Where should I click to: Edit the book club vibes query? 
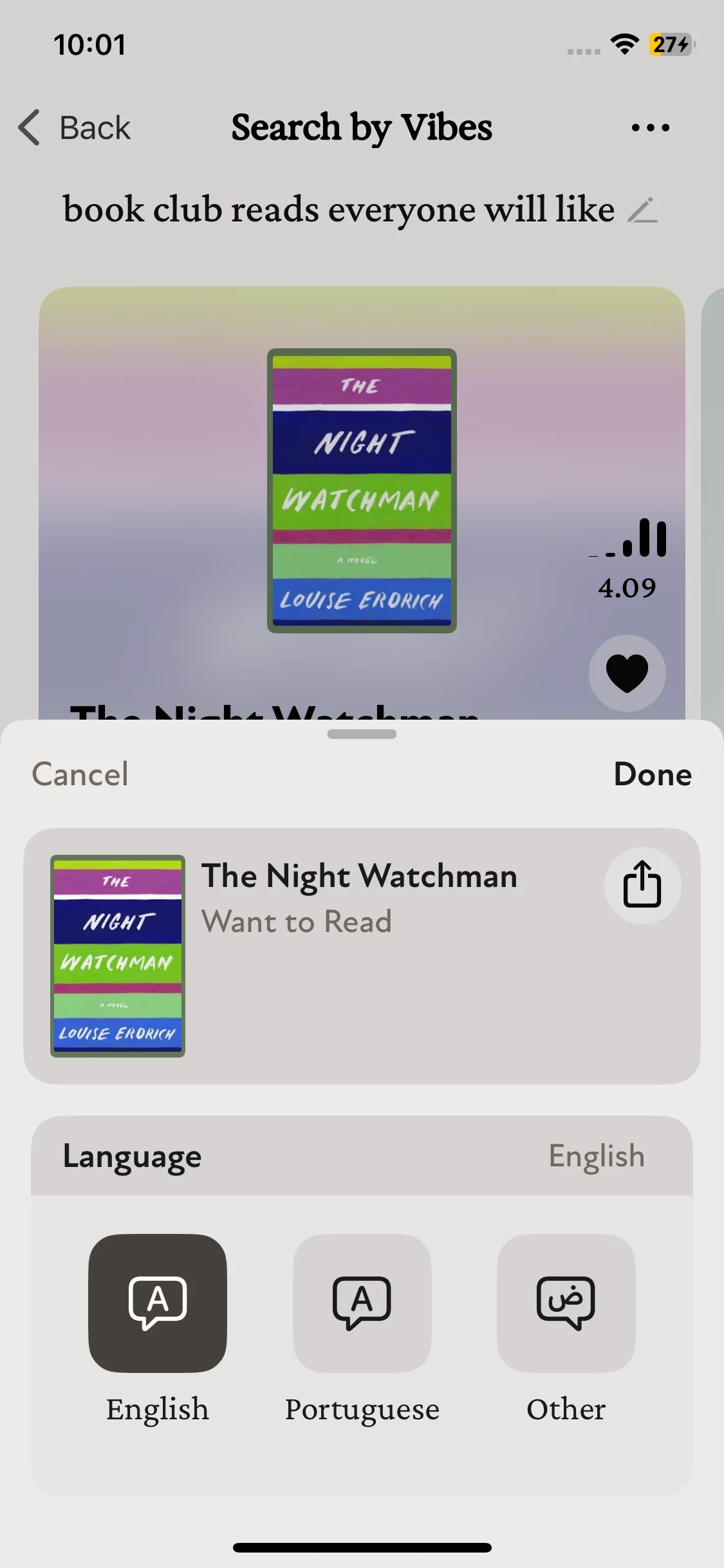(642, 210)
